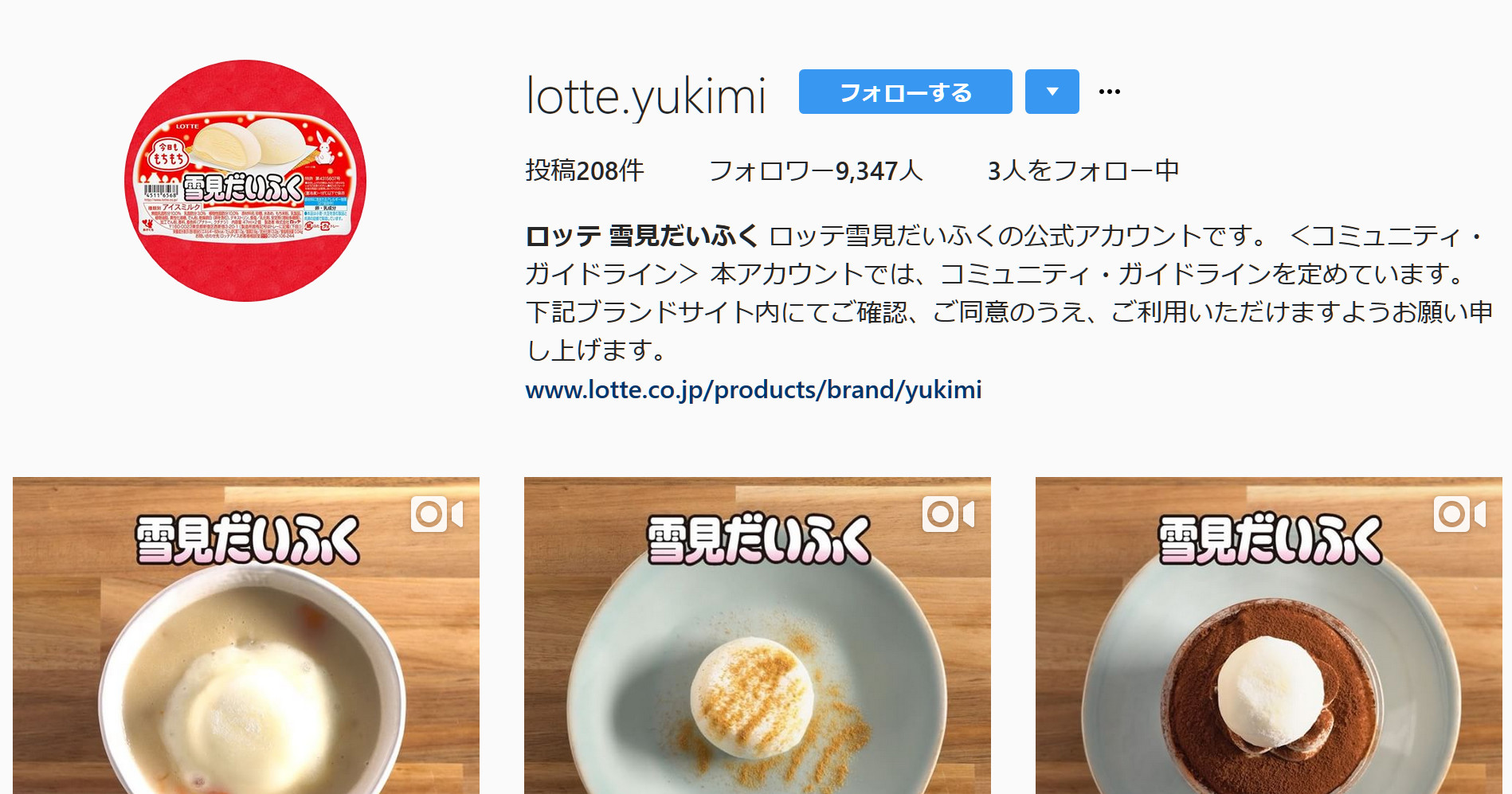The image size is (1512, 794).
Task: Open the video post with soup bowl
Action: [246, 636]
